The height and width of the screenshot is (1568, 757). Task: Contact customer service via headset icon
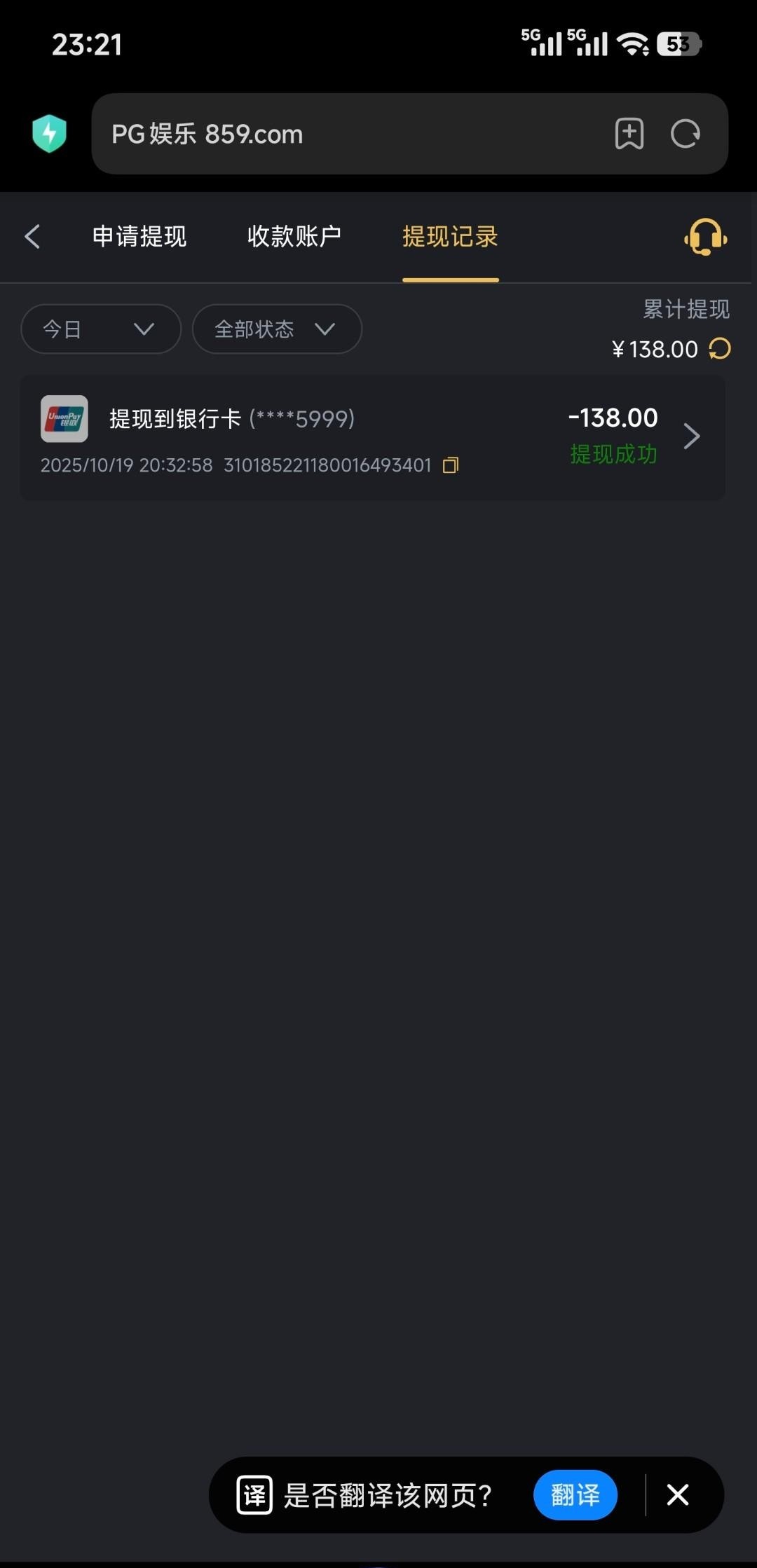[x=705, y=237]
